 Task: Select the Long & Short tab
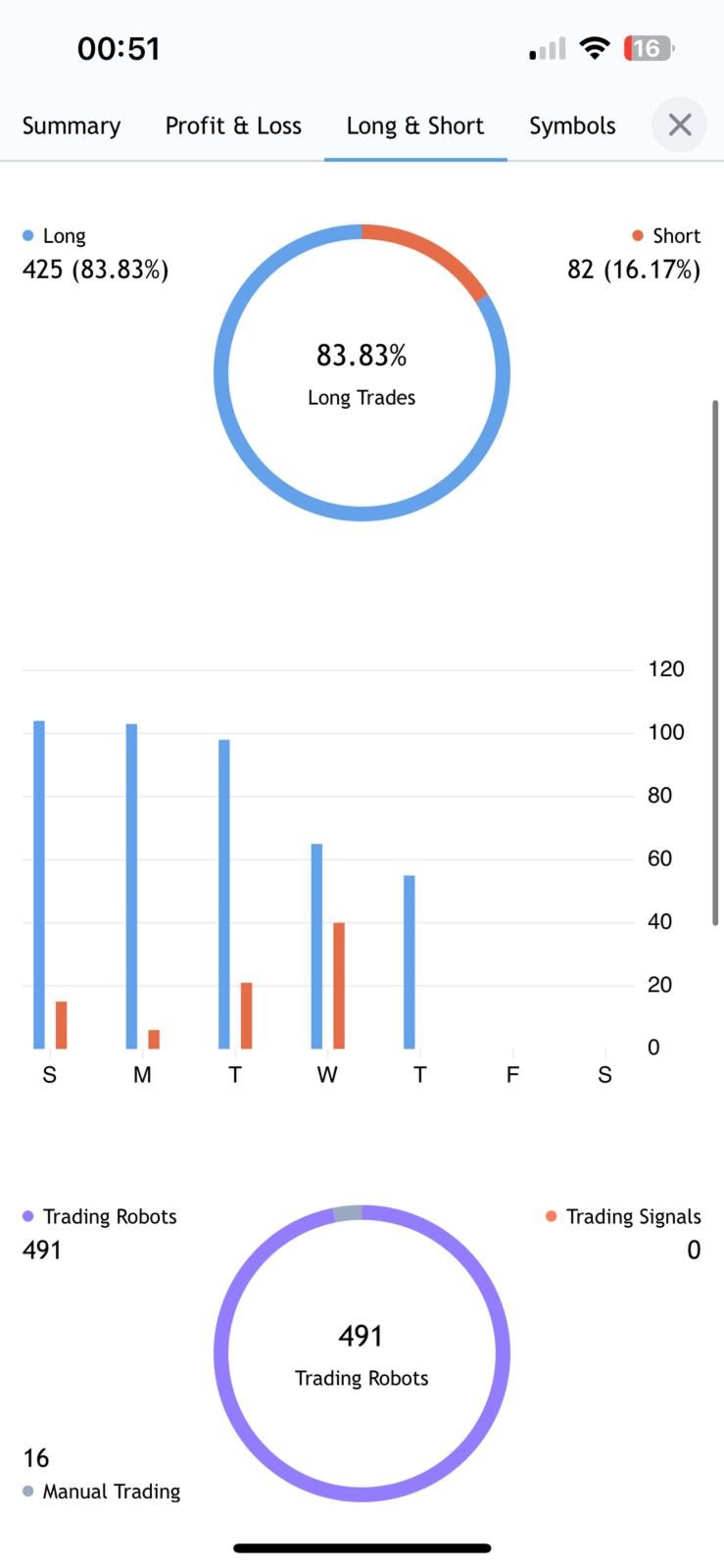click(x=415, y=125)
